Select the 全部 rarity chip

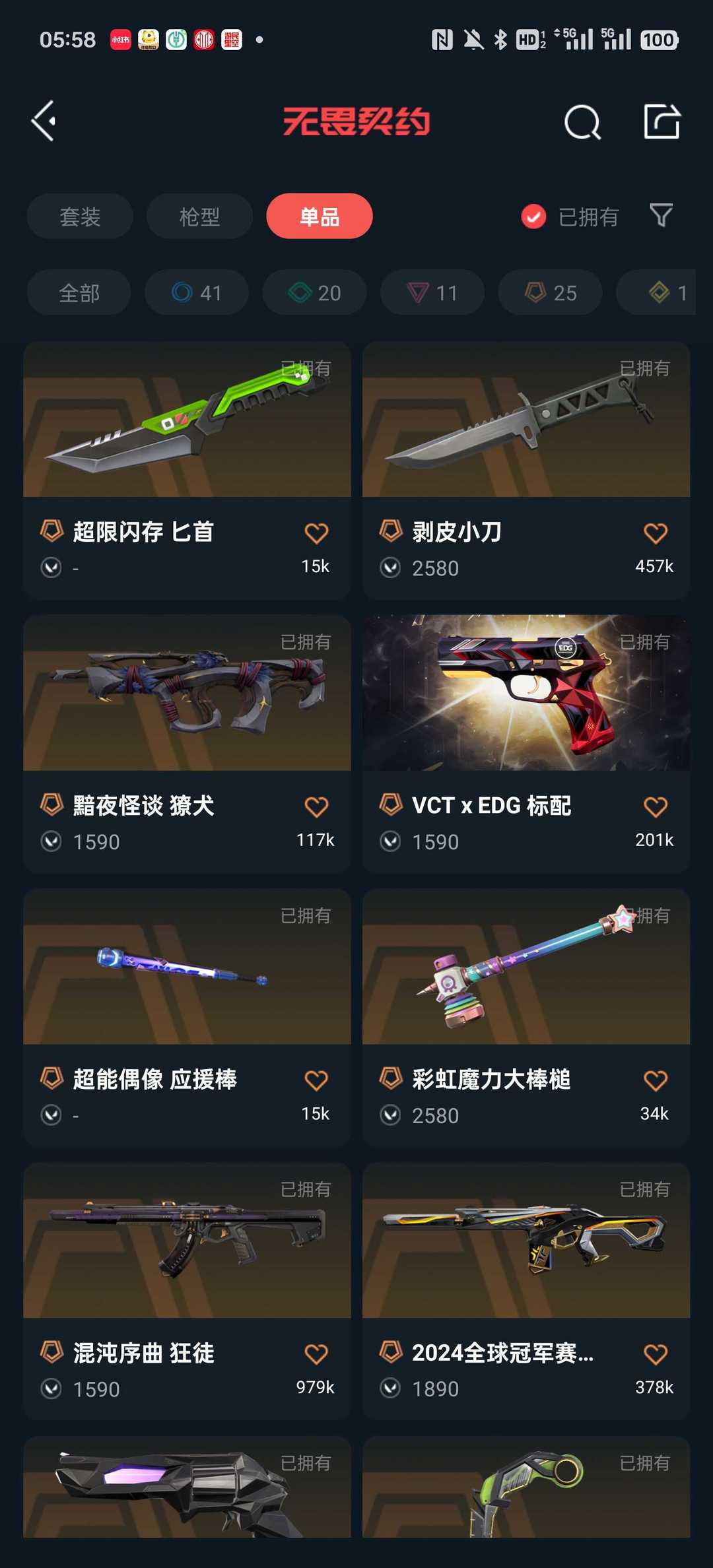coord(79,292)
